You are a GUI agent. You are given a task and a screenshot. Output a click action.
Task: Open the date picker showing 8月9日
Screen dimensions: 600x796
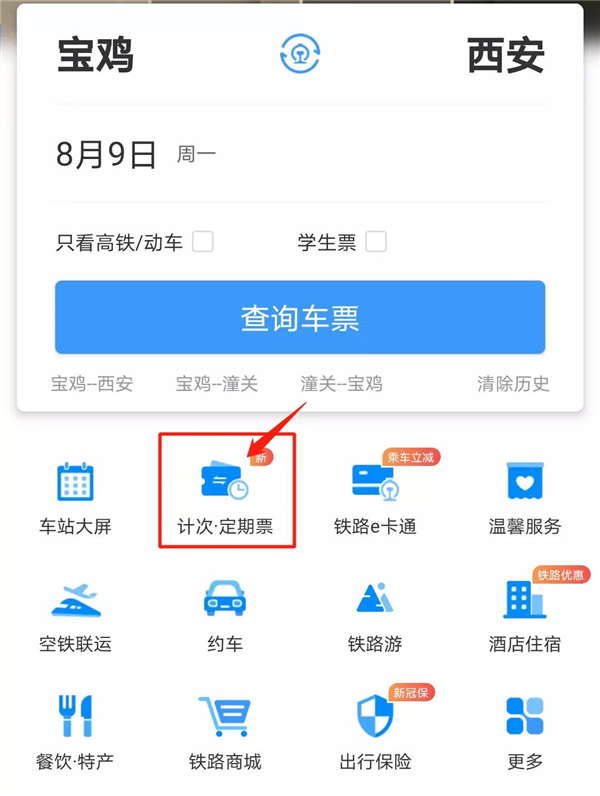(x=107, y=155)
